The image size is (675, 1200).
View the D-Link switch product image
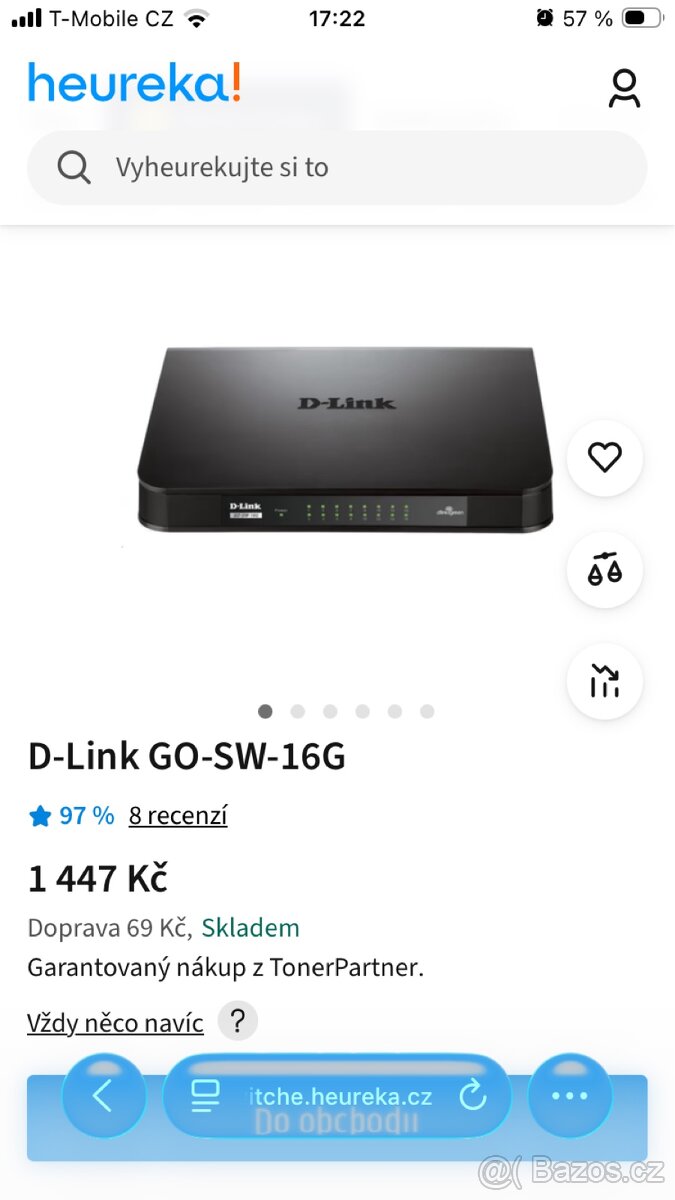[344, 440]
